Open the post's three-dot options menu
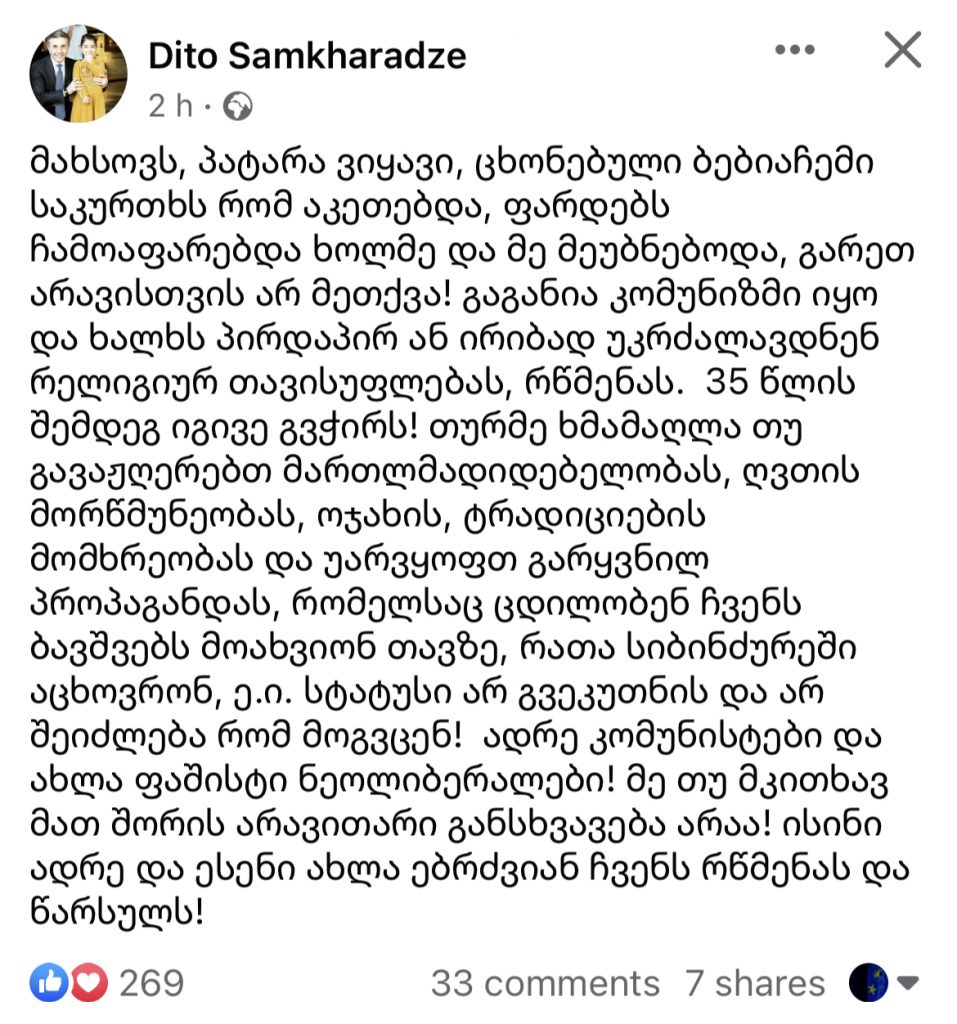Viewport: 957px width, 1024px height. [x=822, y=50]
